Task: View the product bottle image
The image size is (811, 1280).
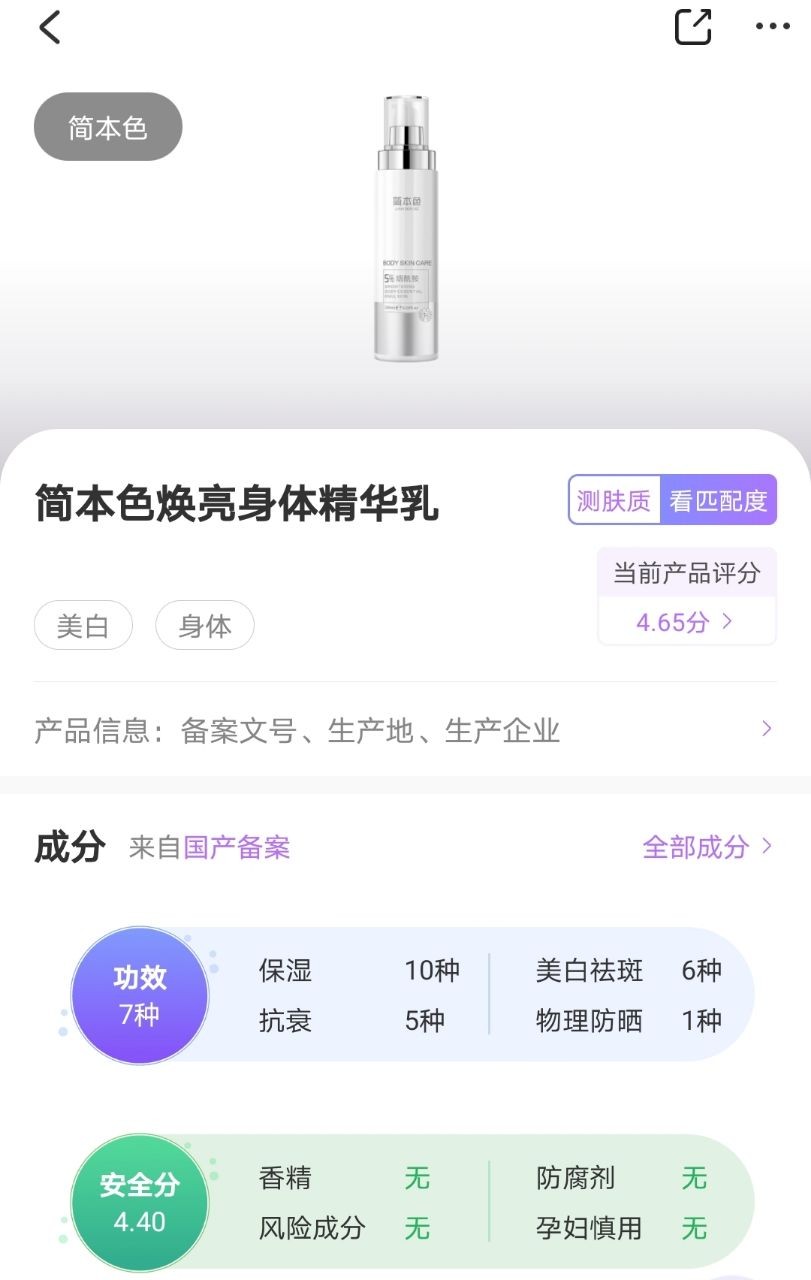Action: click(406, 228)
